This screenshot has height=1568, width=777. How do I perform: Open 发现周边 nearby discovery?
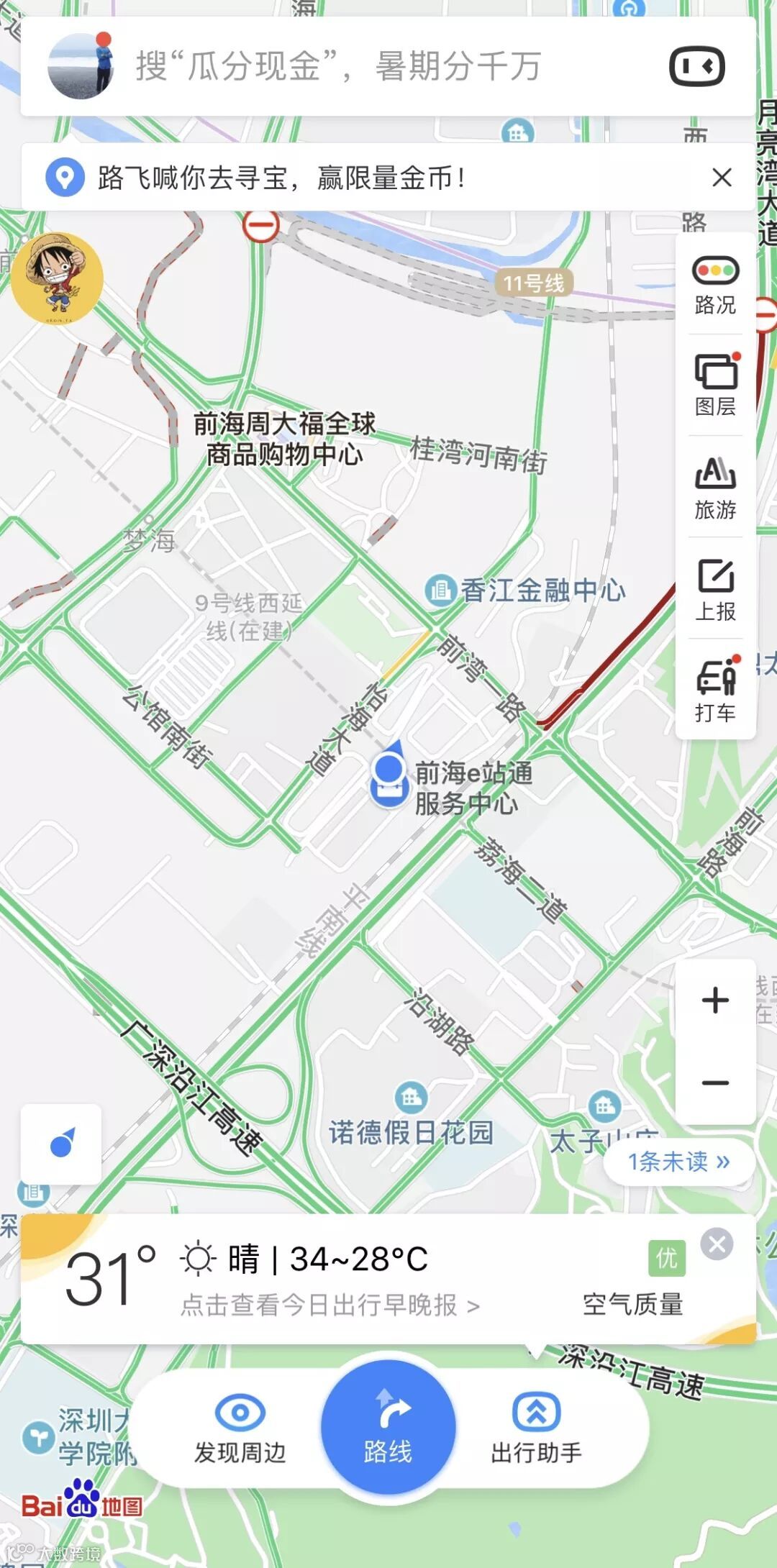point(240,1428)
